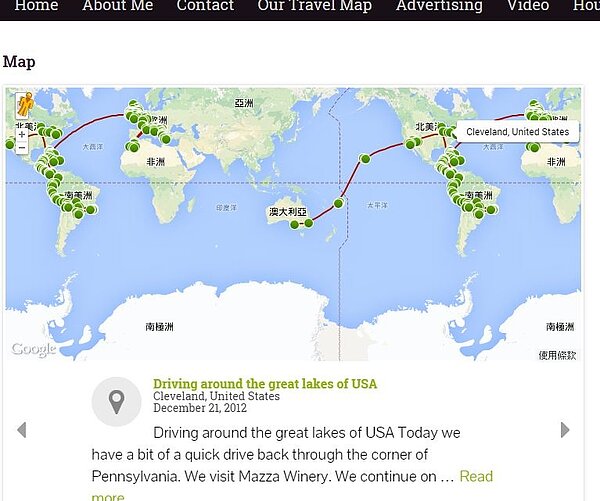Show the previous post with left arrow
Image resolution: width=600 pixels, height=501 pixels.
[21, 430]
